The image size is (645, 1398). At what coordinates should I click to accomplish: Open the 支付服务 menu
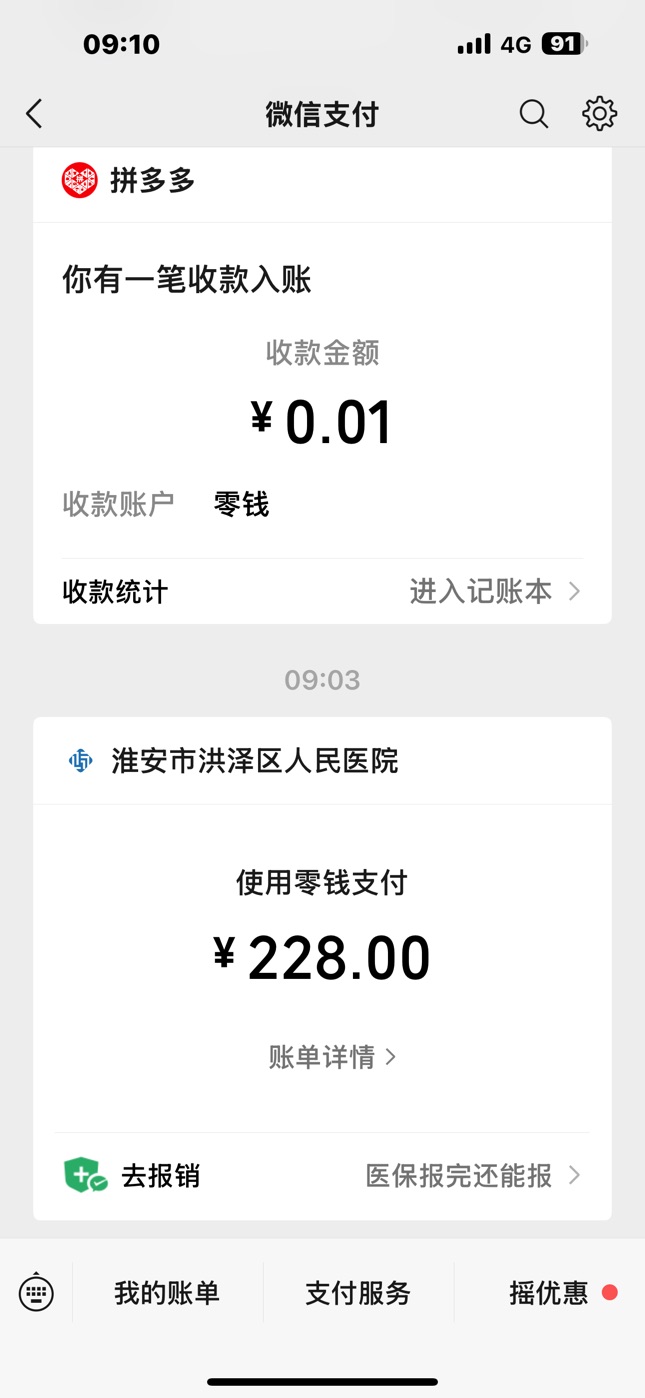point(358,1293)
